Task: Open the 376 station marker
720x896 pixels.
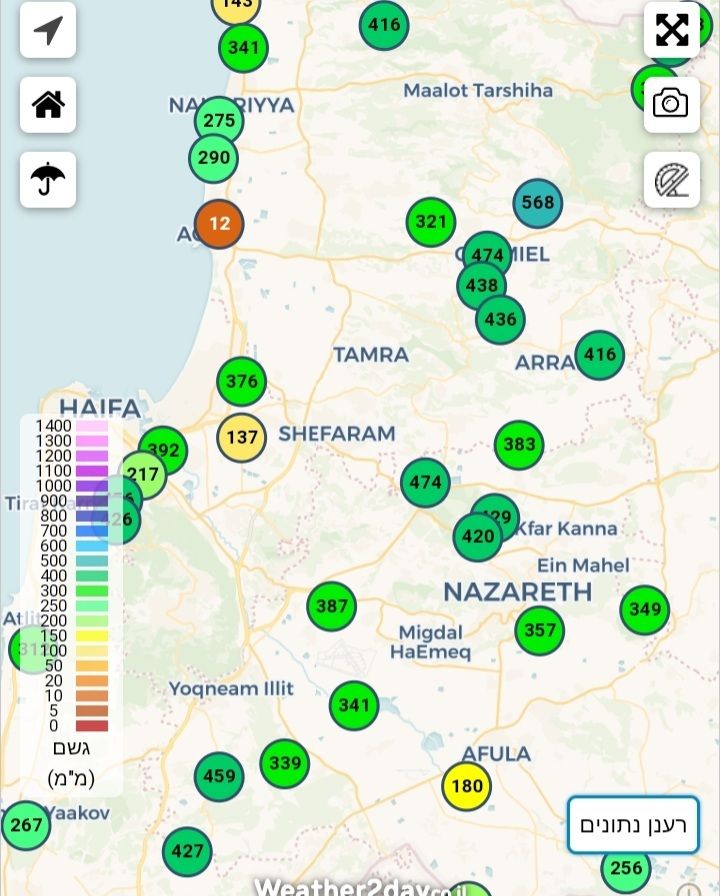Action: tap(242, 381)
